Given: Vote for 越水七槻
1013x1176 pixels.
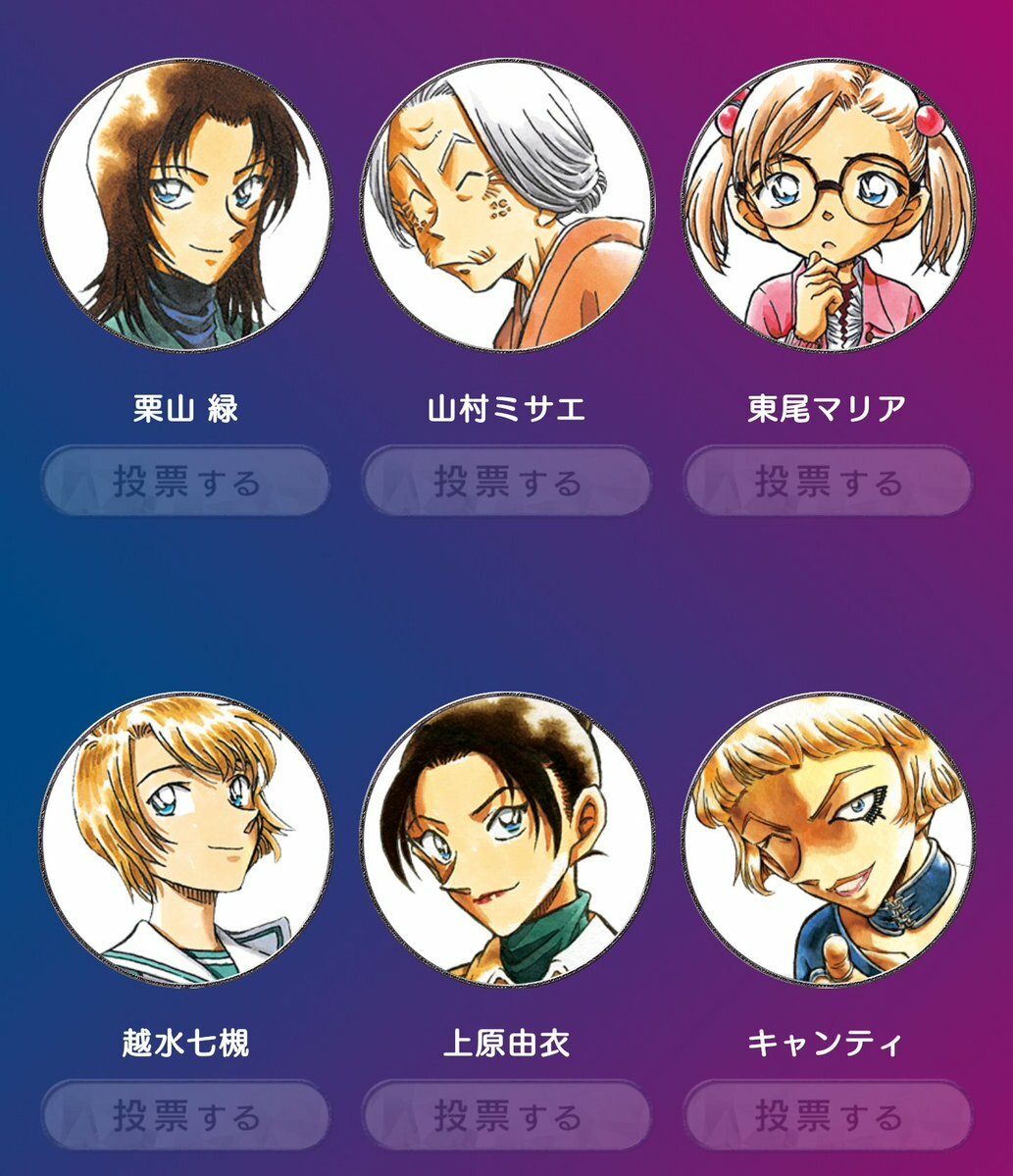Looking at the screenshot, I should click(x=185, y=1115).
